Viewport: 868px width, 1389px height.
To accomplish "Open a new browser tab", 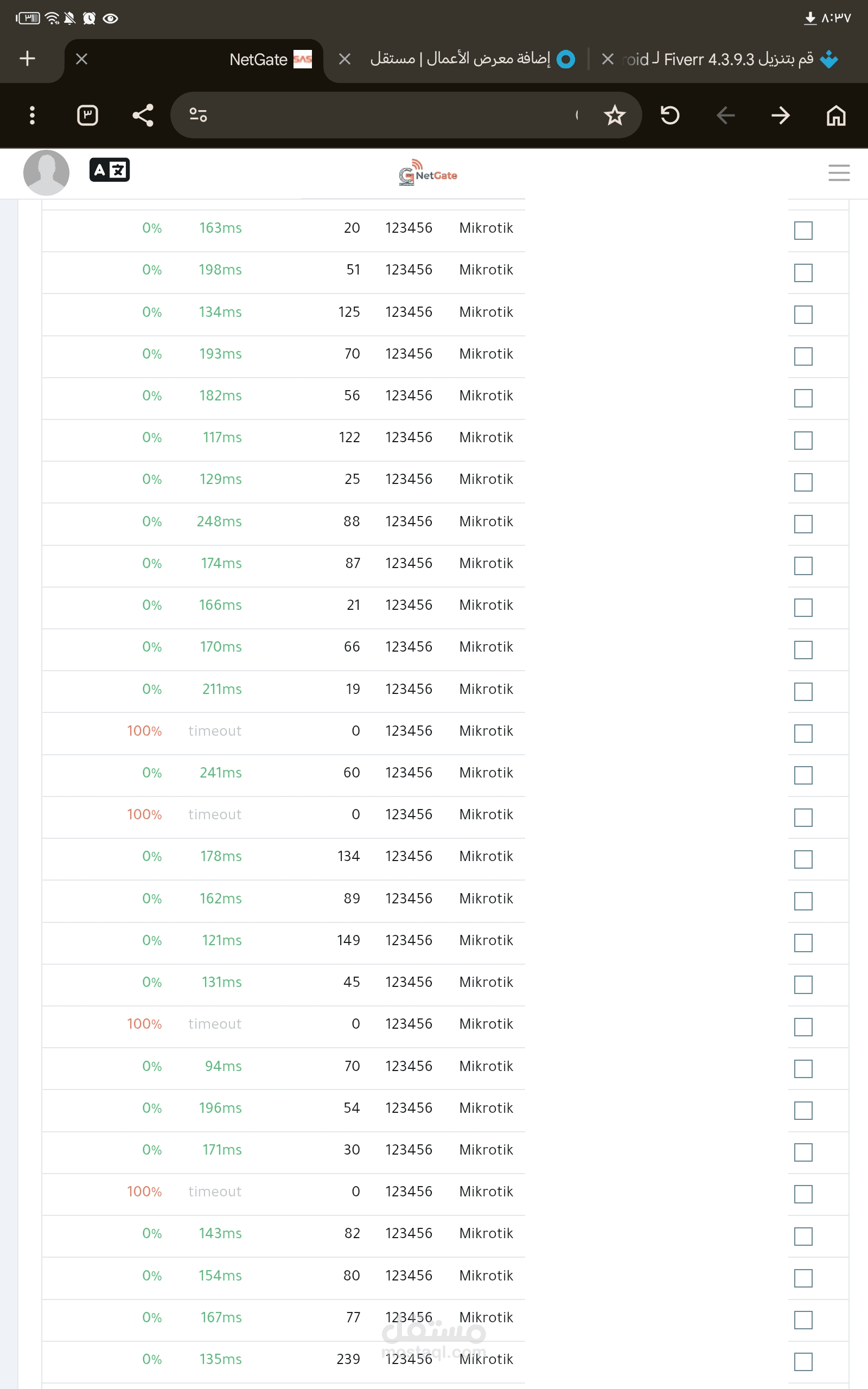I will coord(27,59).
